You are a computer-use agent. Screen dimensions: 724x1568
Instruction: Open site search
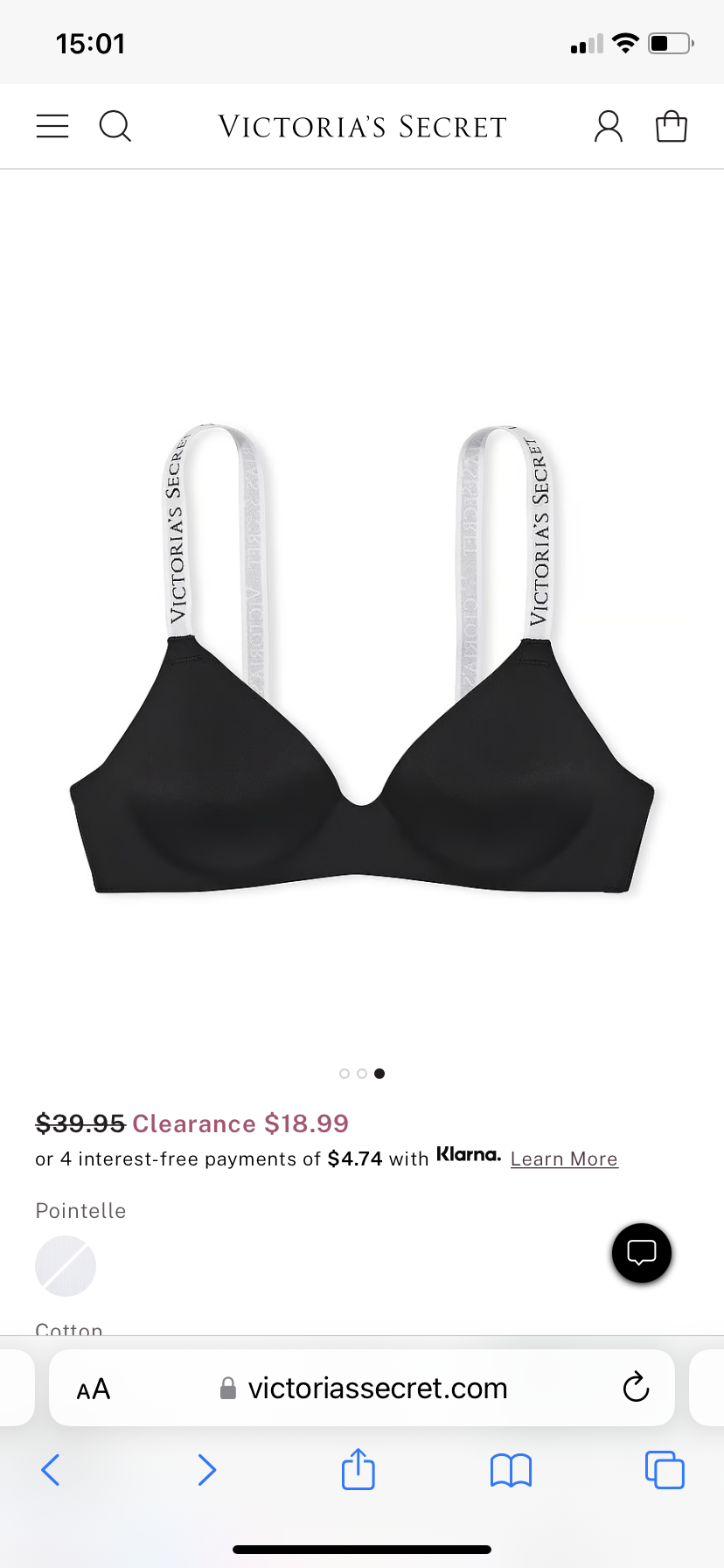point(115,126)
